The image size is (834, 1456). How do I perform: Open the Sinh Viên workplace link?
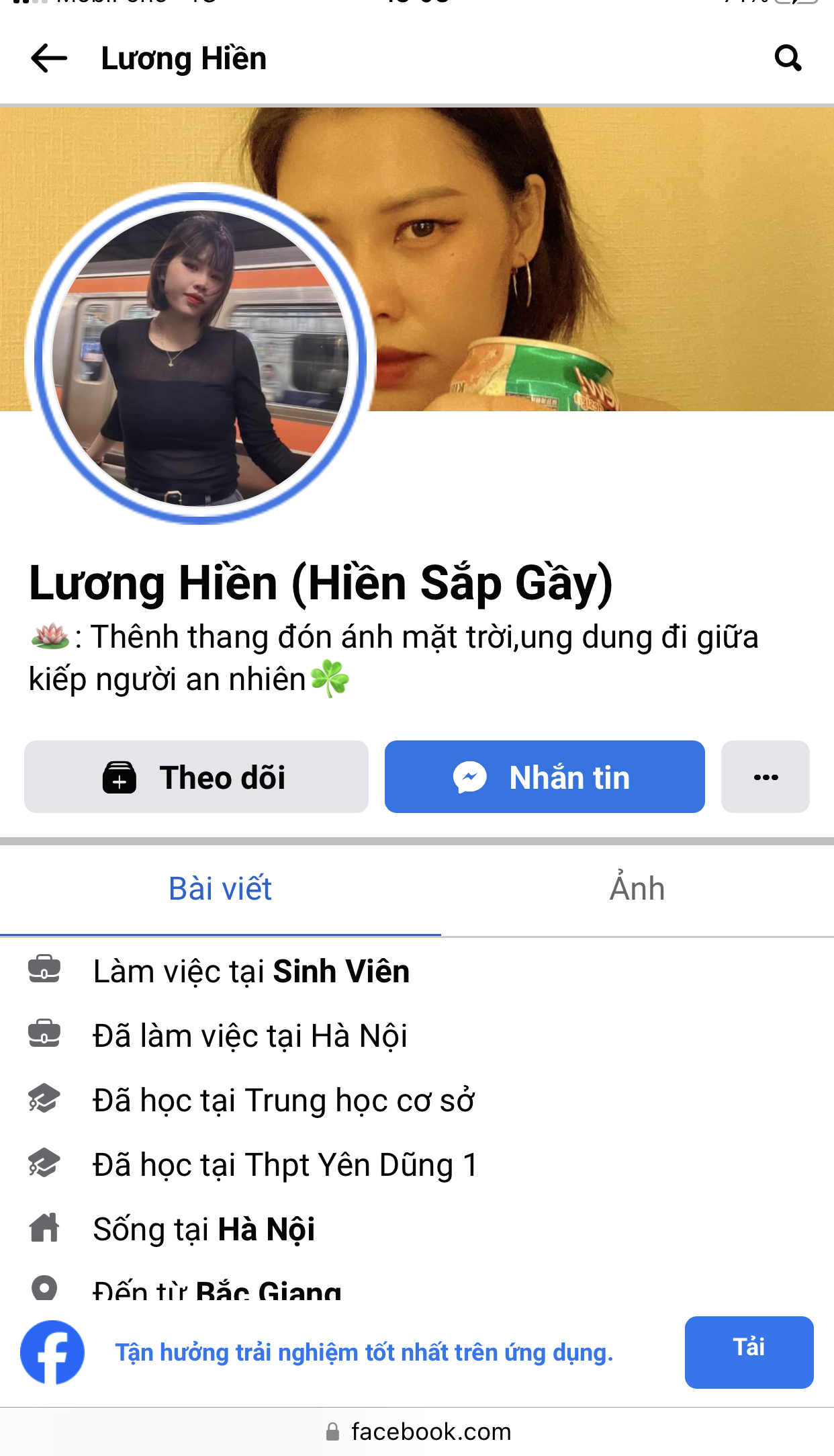click(341, 972)
